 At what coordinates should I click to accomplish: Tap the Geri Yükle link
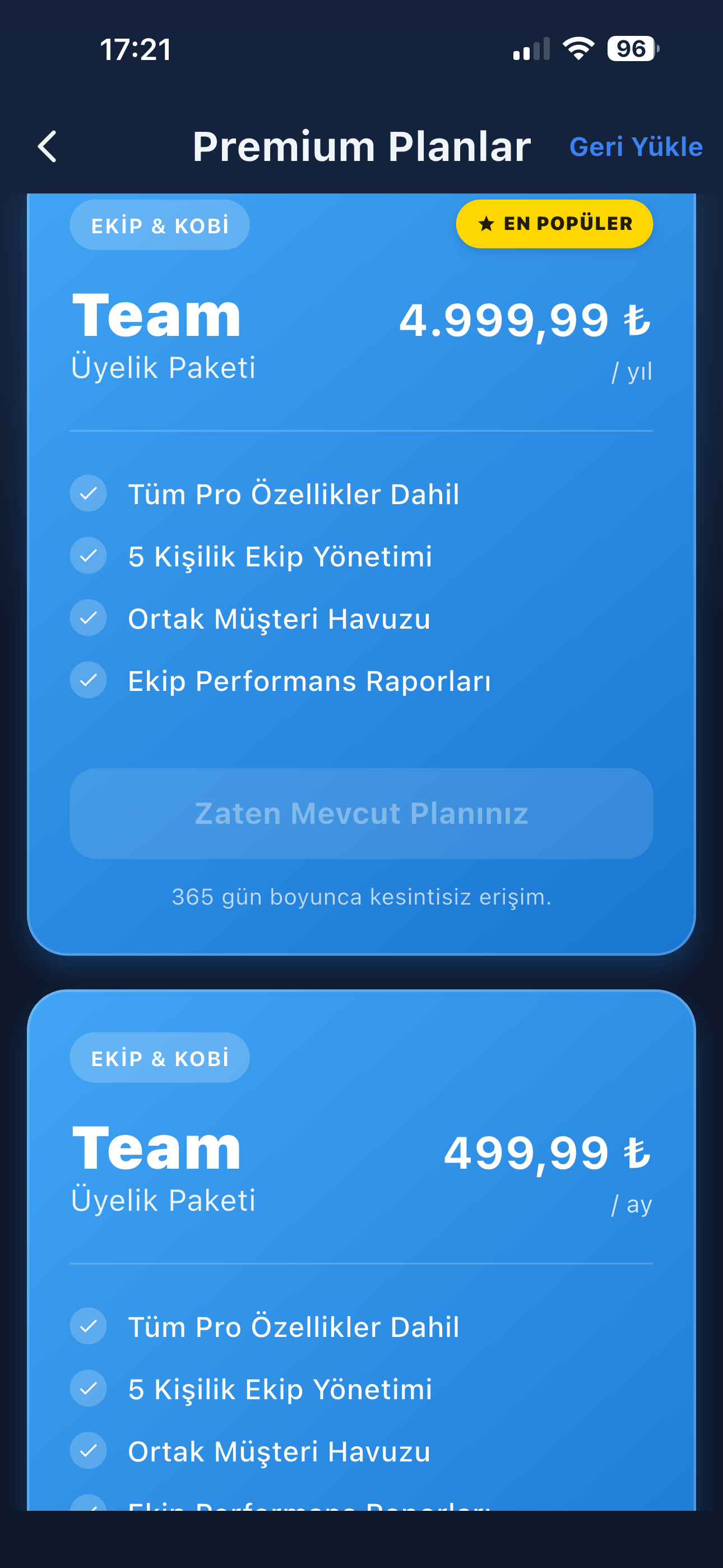pyautogui.click(x=636, y=146)
